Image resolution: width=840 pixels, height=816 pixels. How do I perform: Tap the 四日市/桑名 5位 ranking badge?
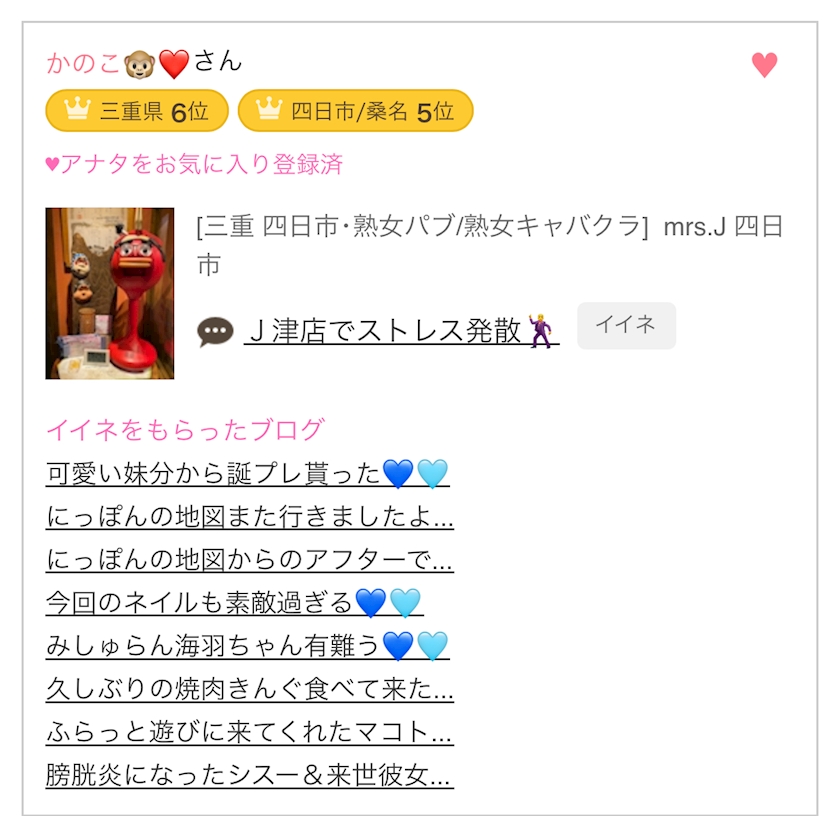(356, 111)
